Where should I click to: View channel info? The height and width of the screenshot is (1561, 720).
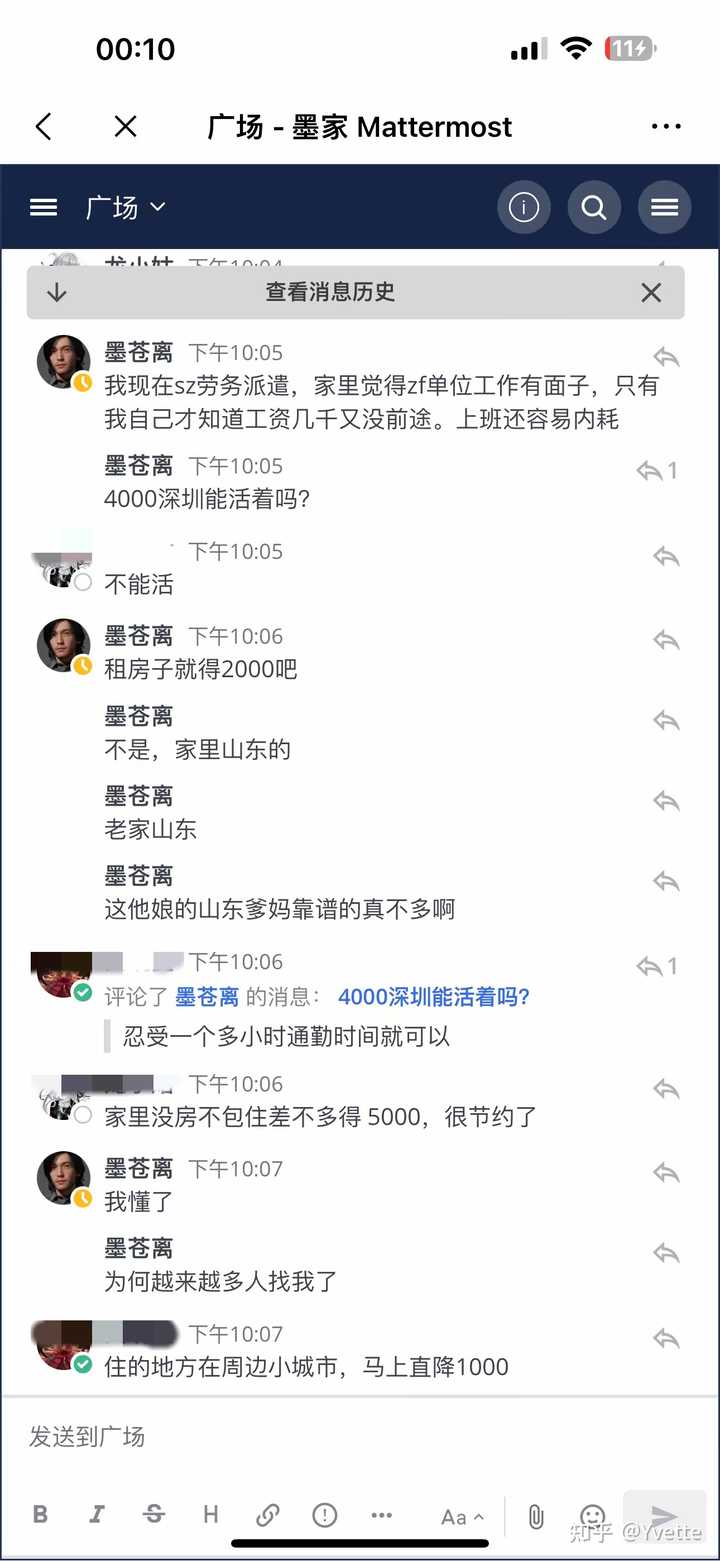(x=523, y=207)
